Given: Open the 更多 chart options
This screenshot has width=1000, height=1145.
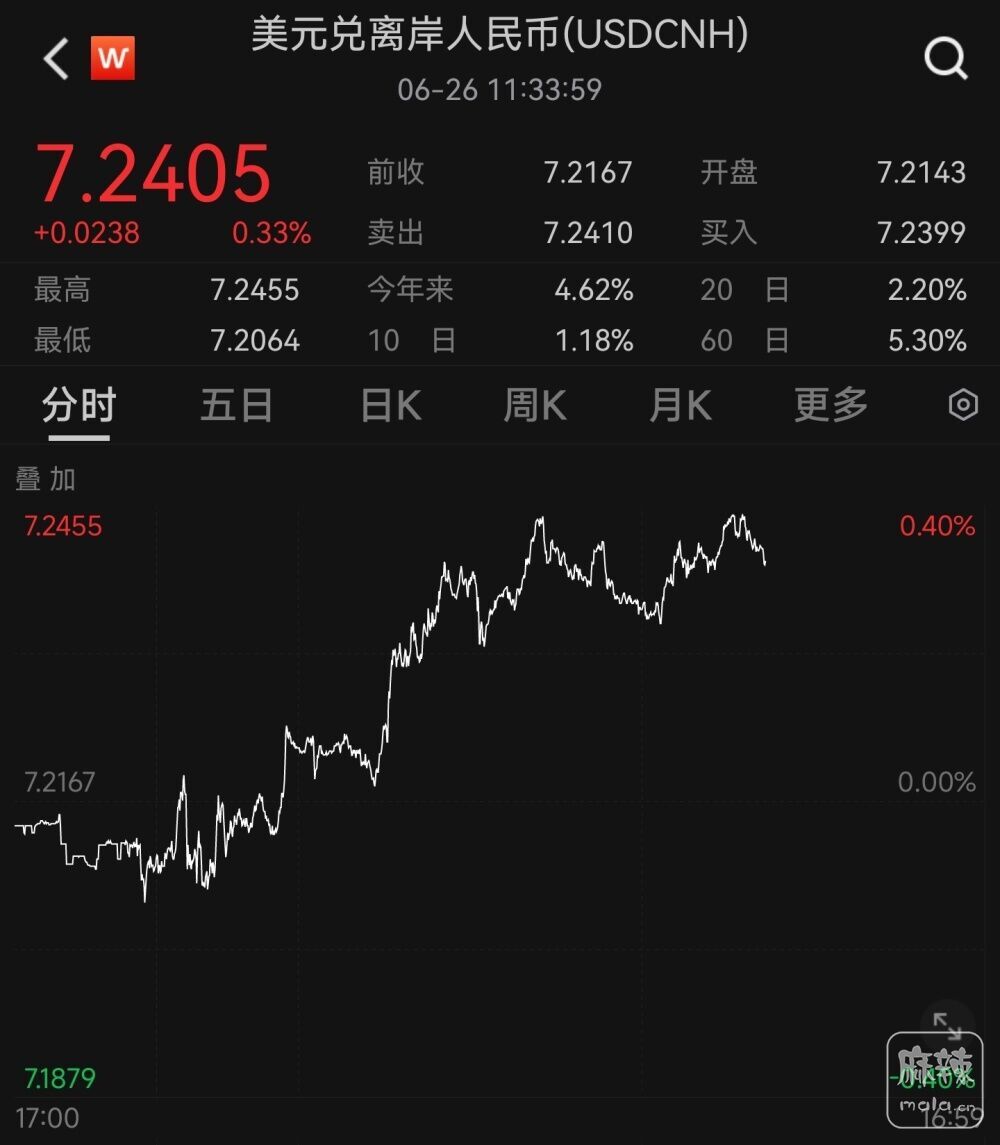Looking at the screenshot, I should 830,406.
